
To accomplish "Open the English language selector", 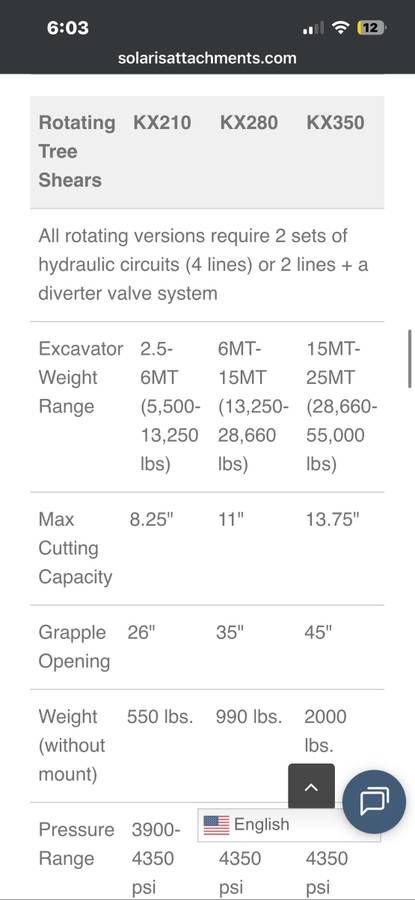I will (x=289, y=825).
